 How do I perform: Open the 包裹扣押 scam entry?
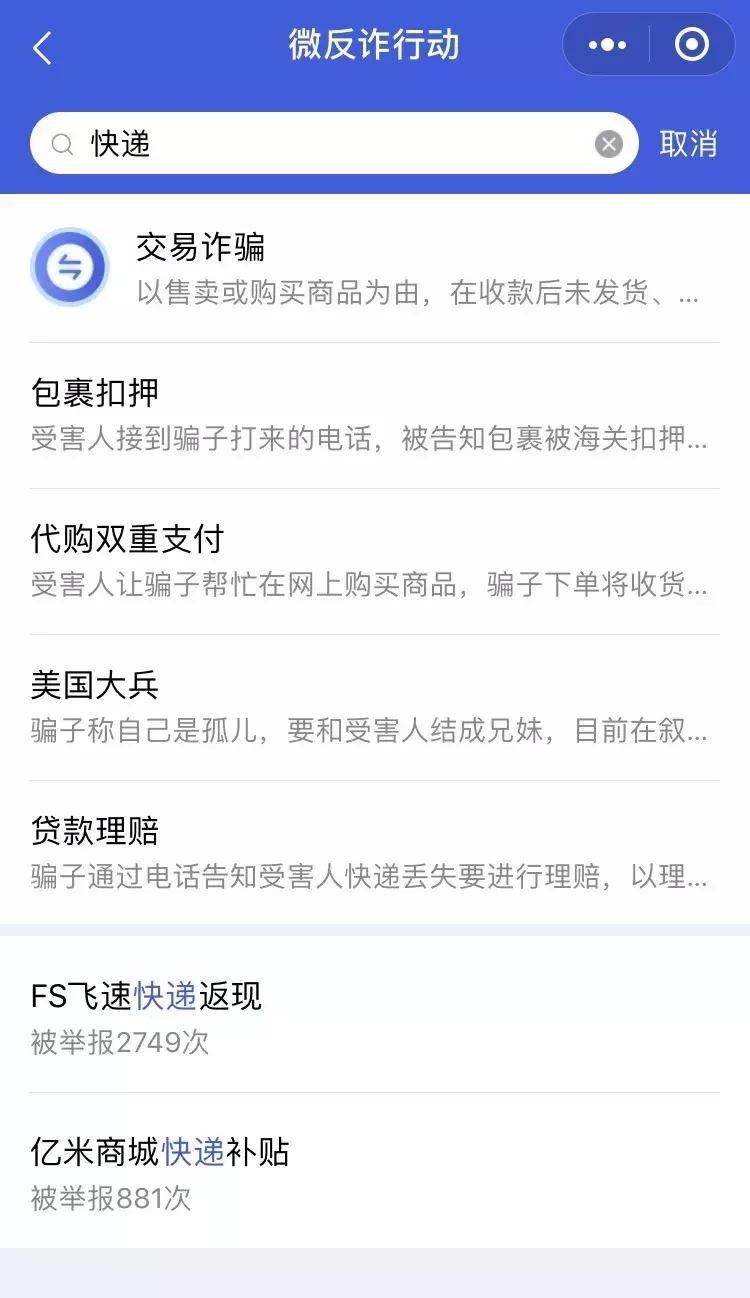point(375,415)
